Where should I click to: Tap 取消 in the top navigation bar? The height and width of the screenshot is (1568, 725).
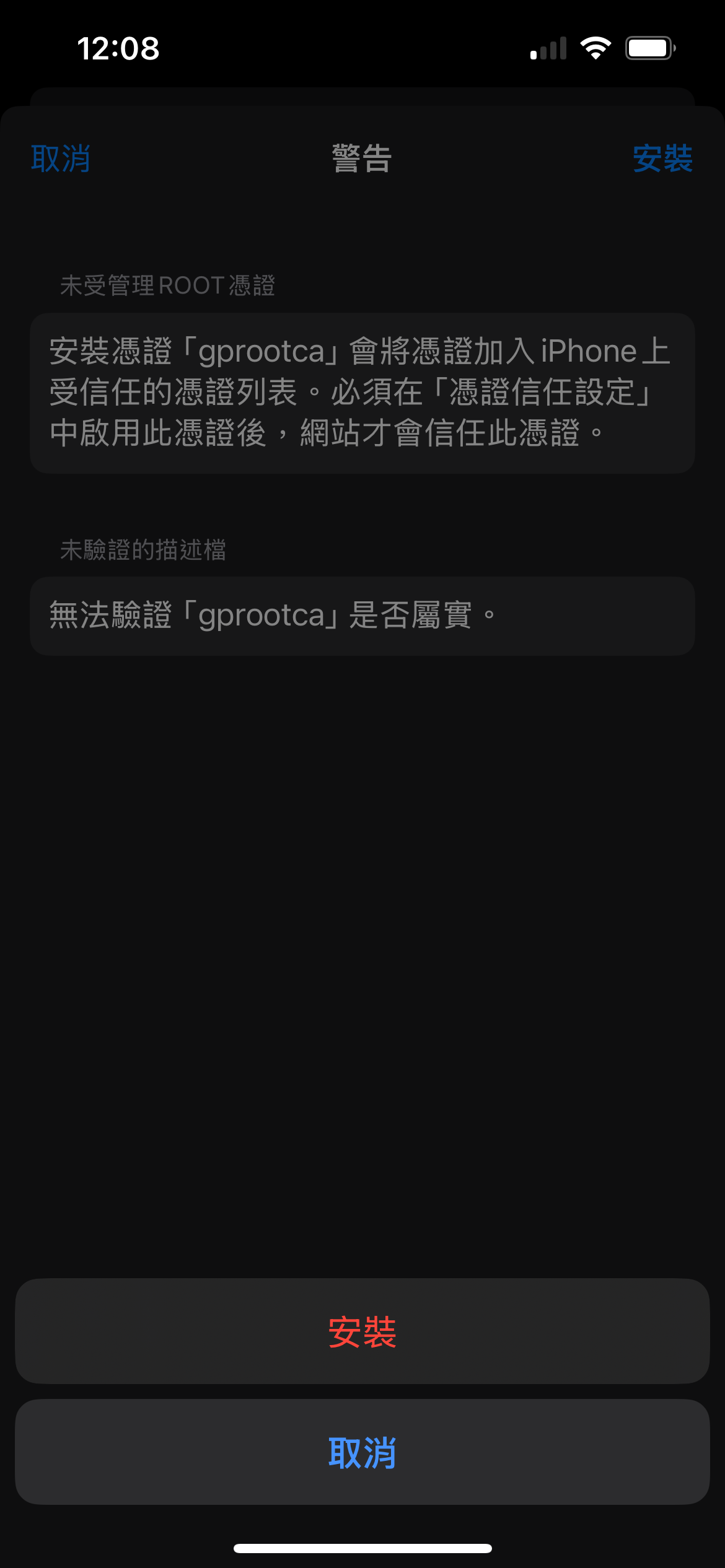[61, 159]
